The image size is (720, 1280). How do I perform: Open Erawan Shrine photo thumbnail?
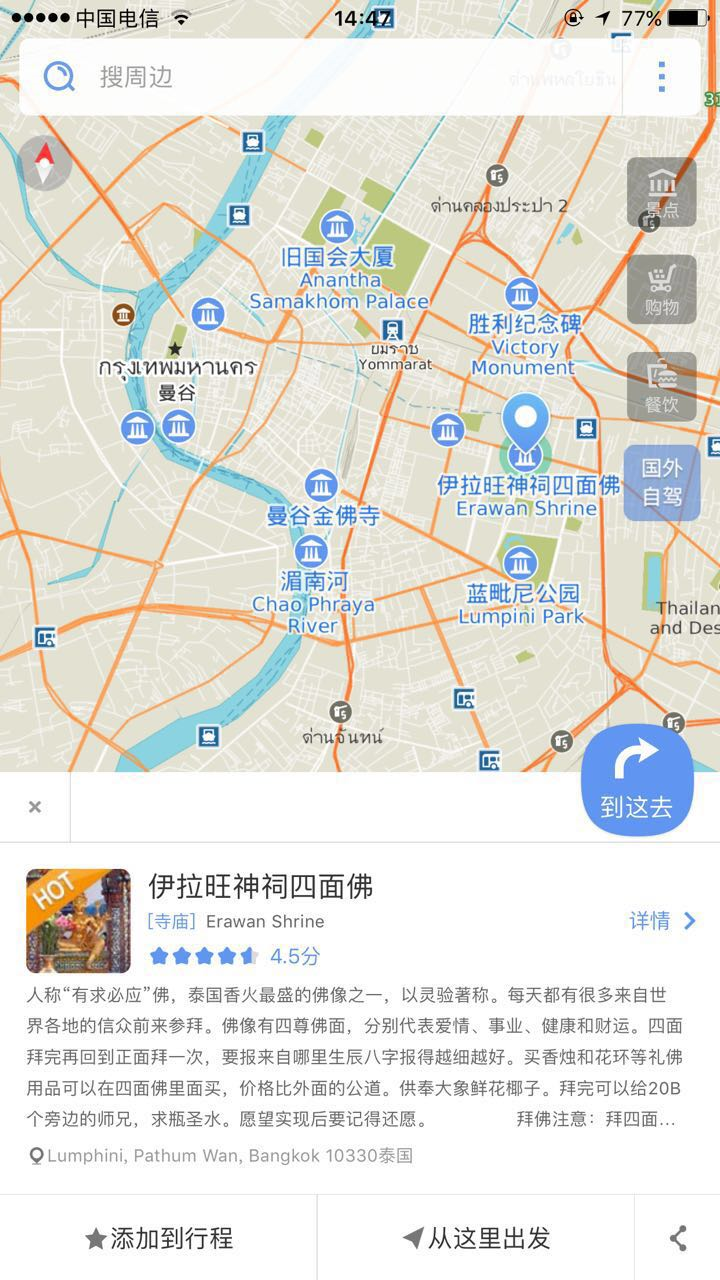(78, 921)
